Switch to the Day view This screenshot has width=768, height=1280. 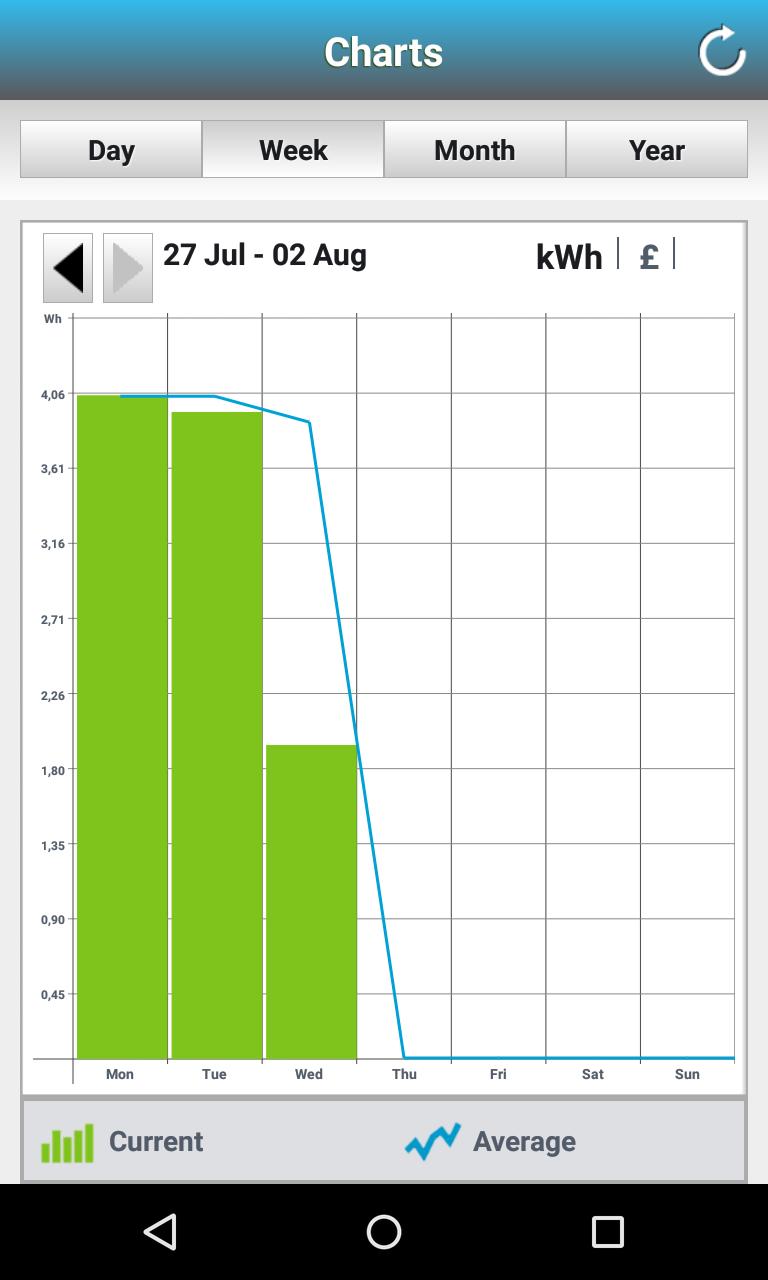(111, 150)
